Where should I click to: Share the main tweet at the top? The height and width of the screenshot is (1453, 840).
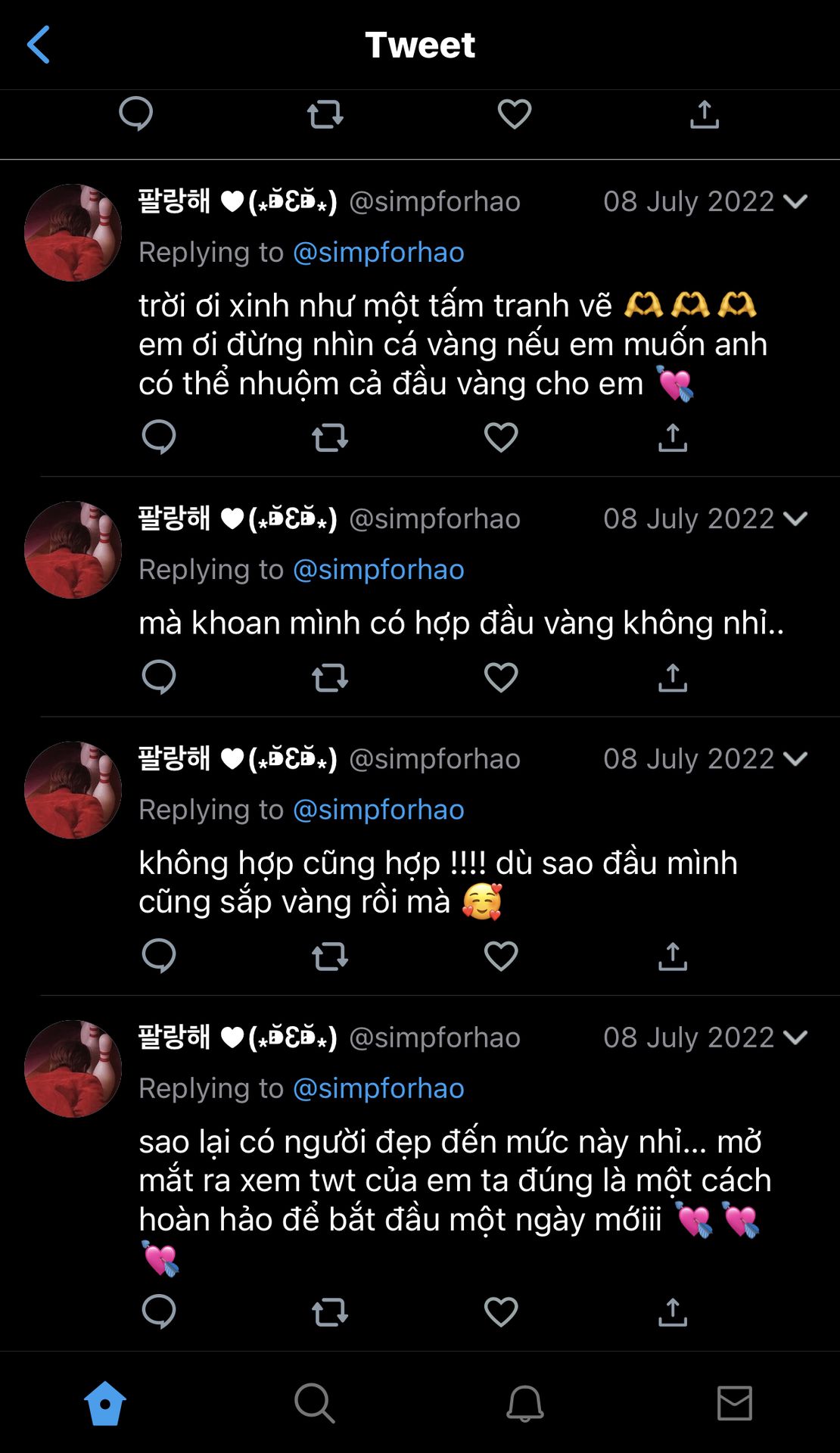click(705, 114)
